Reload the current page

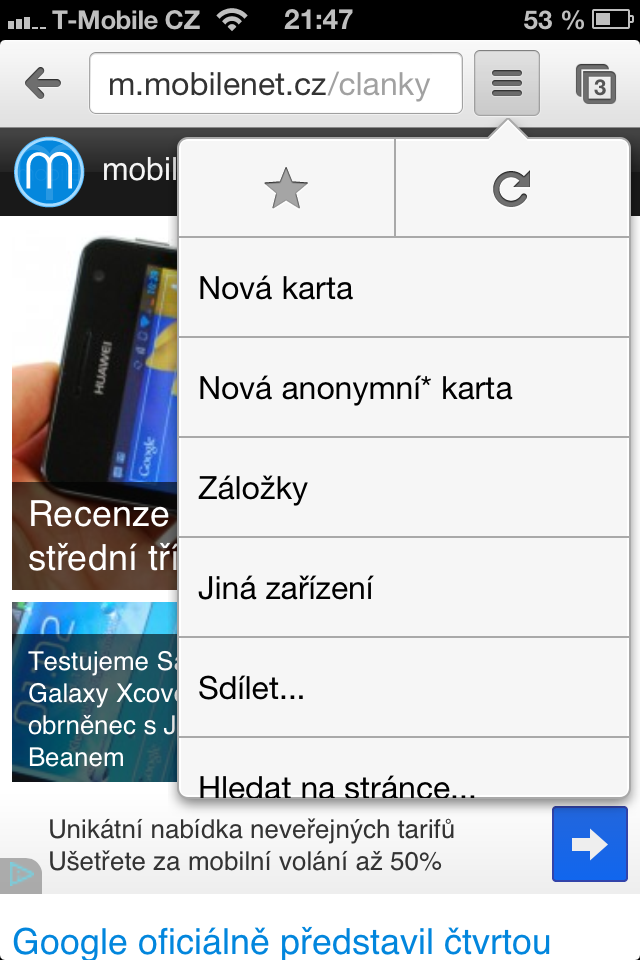(512, 189)
